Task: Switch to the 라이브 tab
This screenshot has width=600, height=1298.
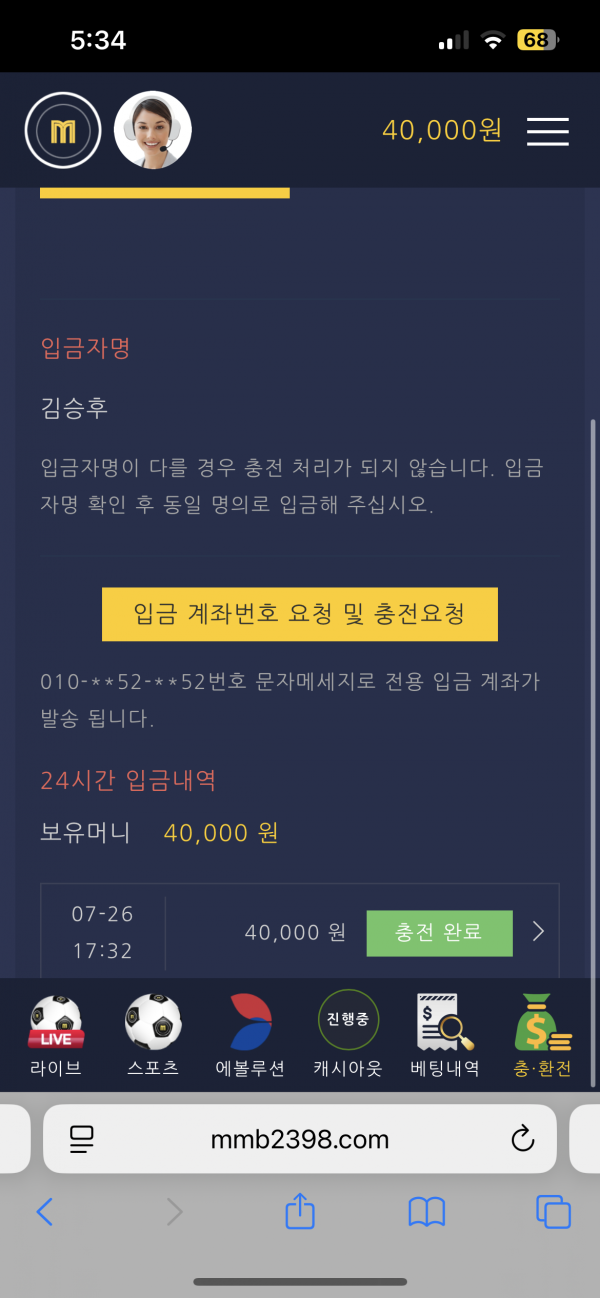Action: pos(56,1034)
